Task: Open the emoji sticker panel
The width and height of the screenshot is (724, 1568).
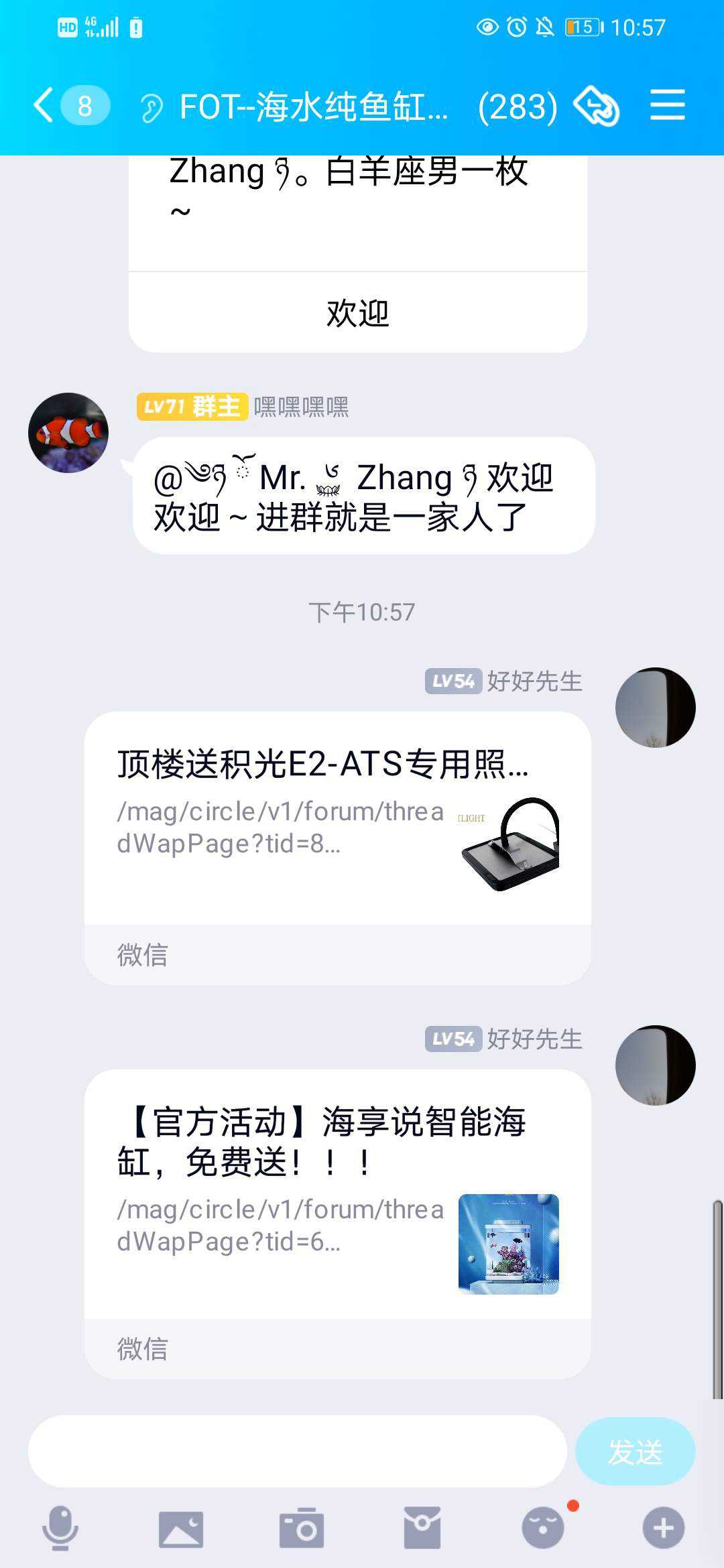Action: tap(543, 1528)
